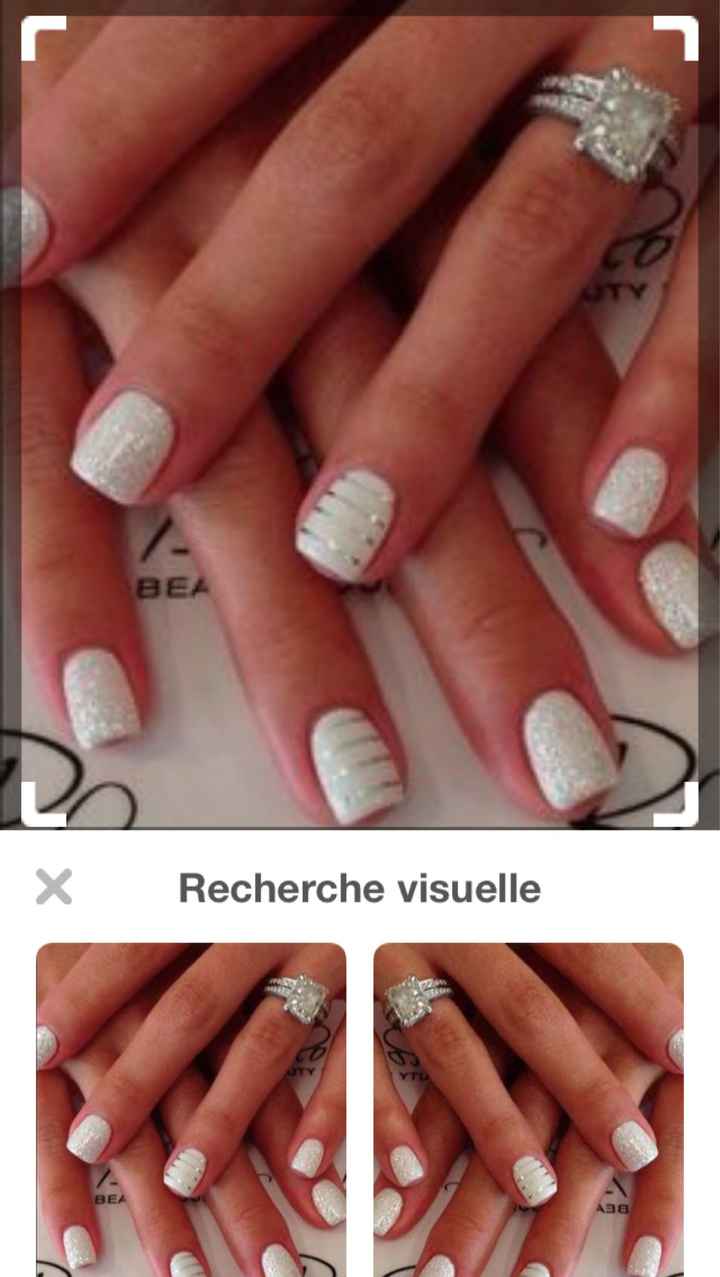Click the right edge of the selection frame
Screen dimensions: 720x1277
[699, 420]
